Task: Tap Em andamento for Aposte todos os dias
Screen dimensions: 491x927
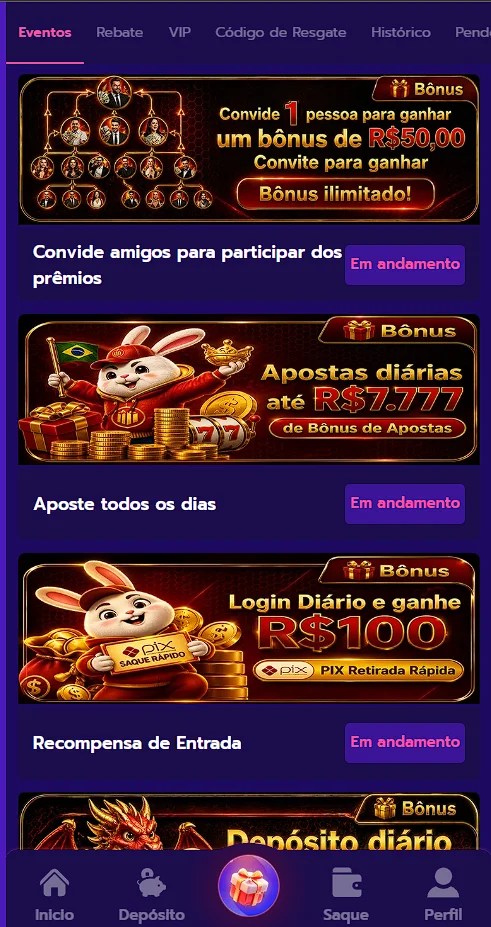Action: click(405, 504)
